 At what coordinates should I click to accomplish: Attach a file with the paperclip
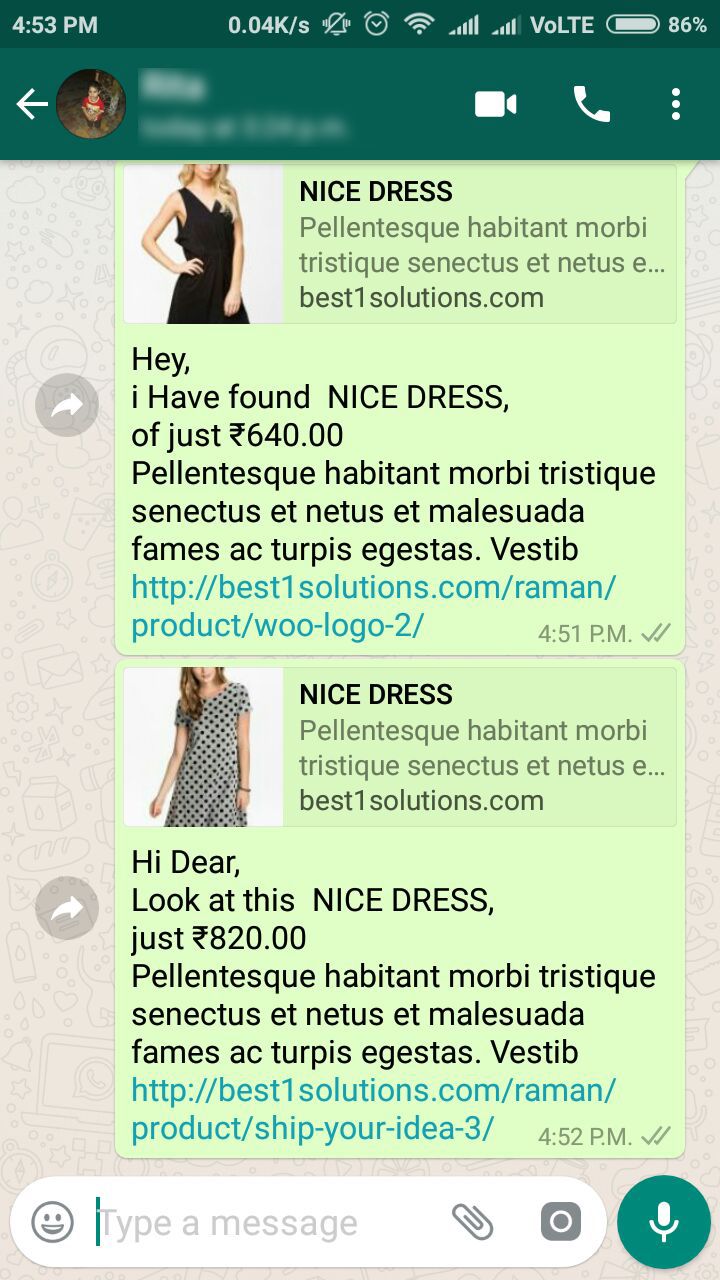click(x=472, y=1222)
